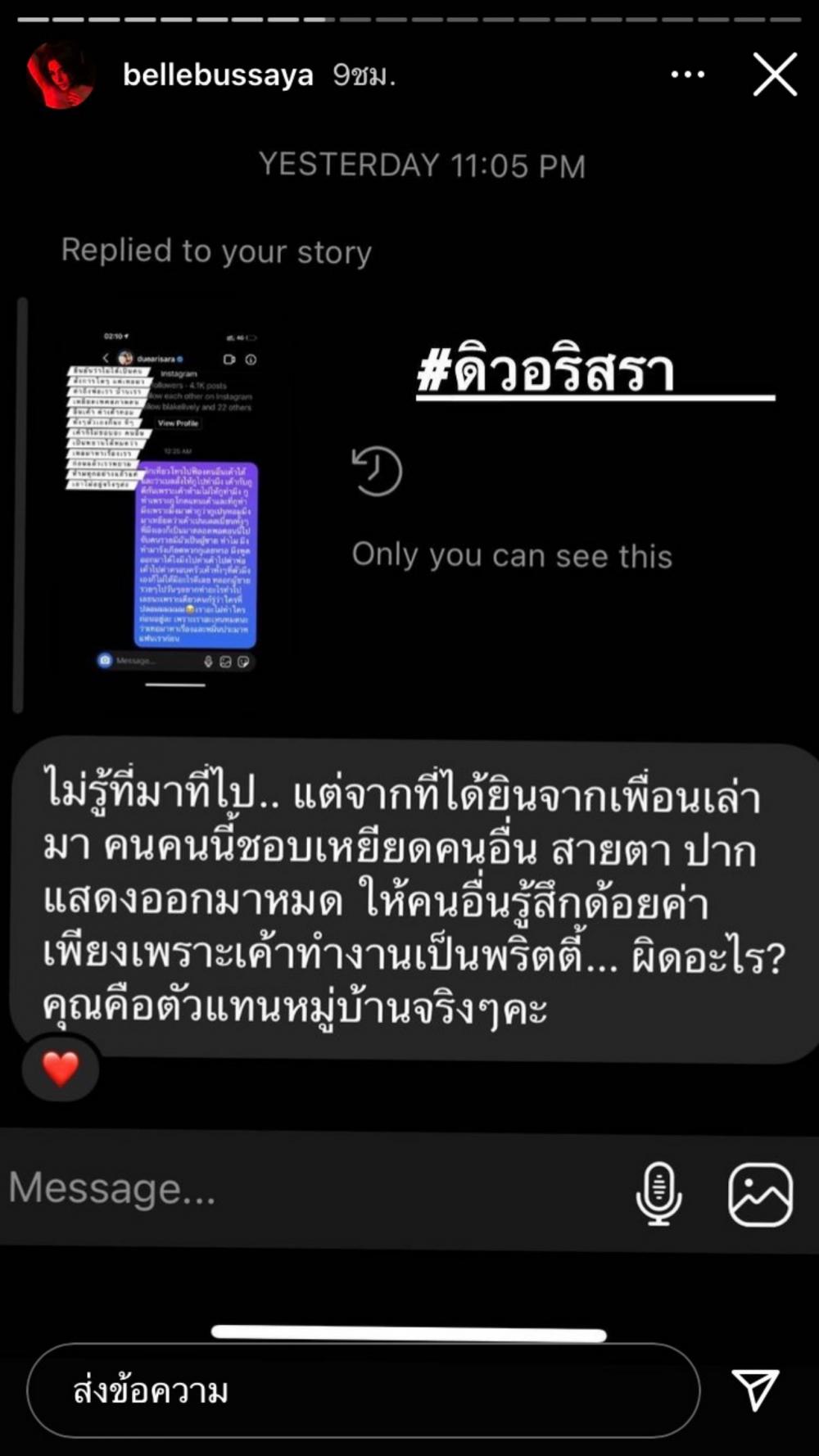Open bellebussaya's profile picture
This screenshot has width=819, height=1456.
[60, 75]
